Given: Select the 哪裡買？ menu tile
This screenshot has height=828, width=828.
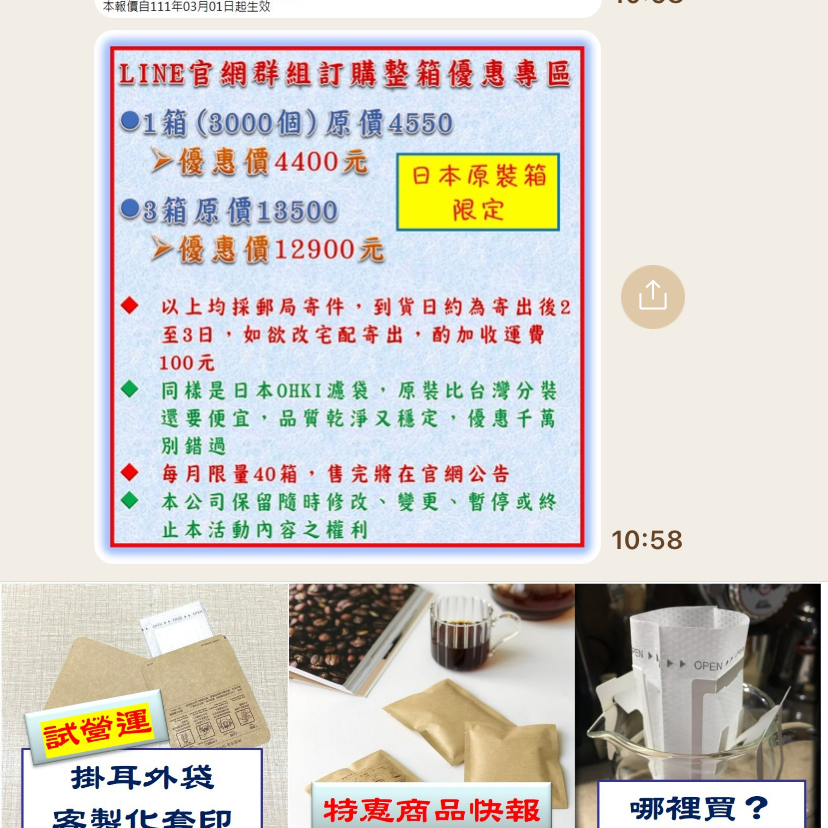Looking at the screenshot, I should [x=699, y=706].
